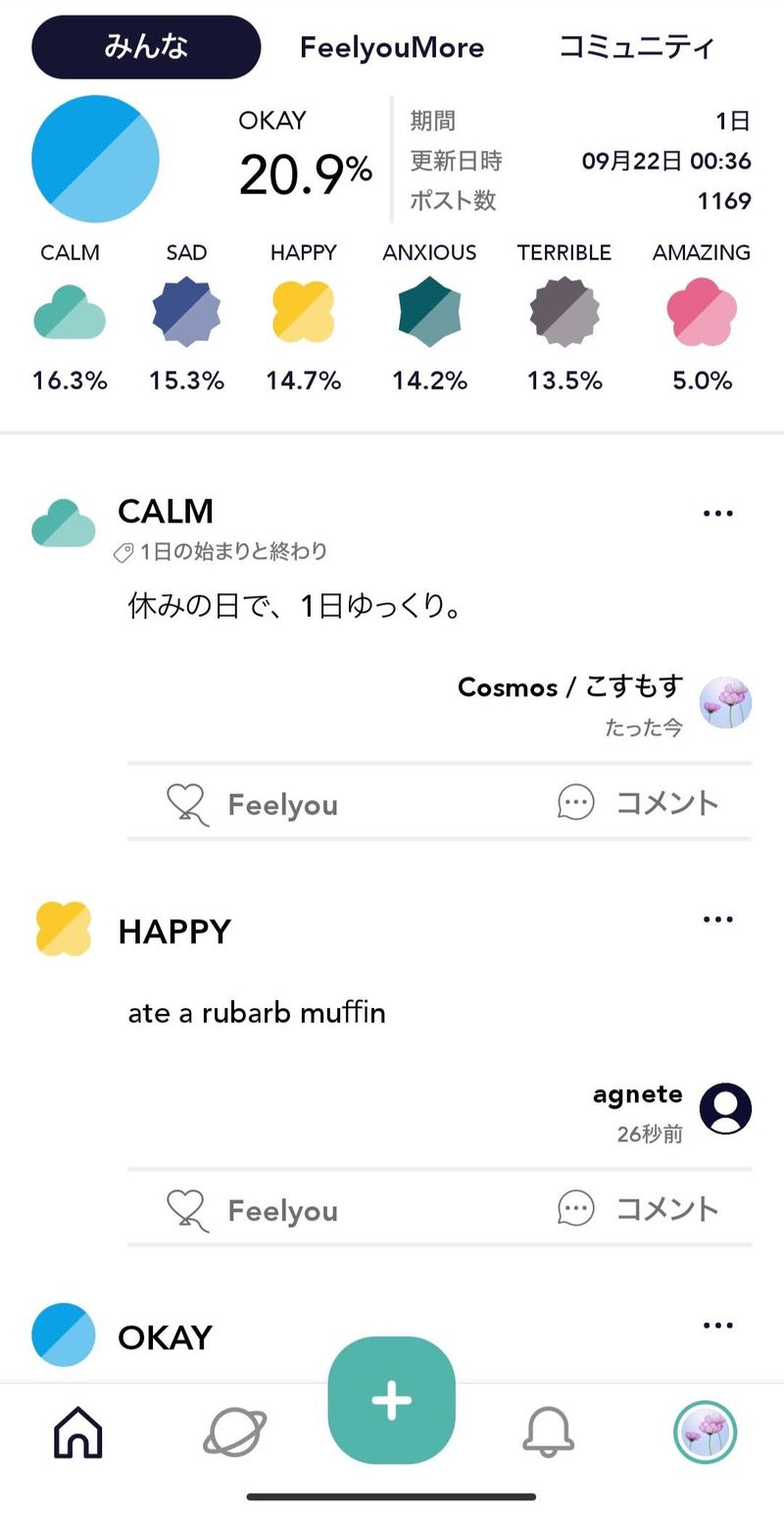Open the overflow menu on the HAPPY post
784x1513 pixels.
(718, 920)
